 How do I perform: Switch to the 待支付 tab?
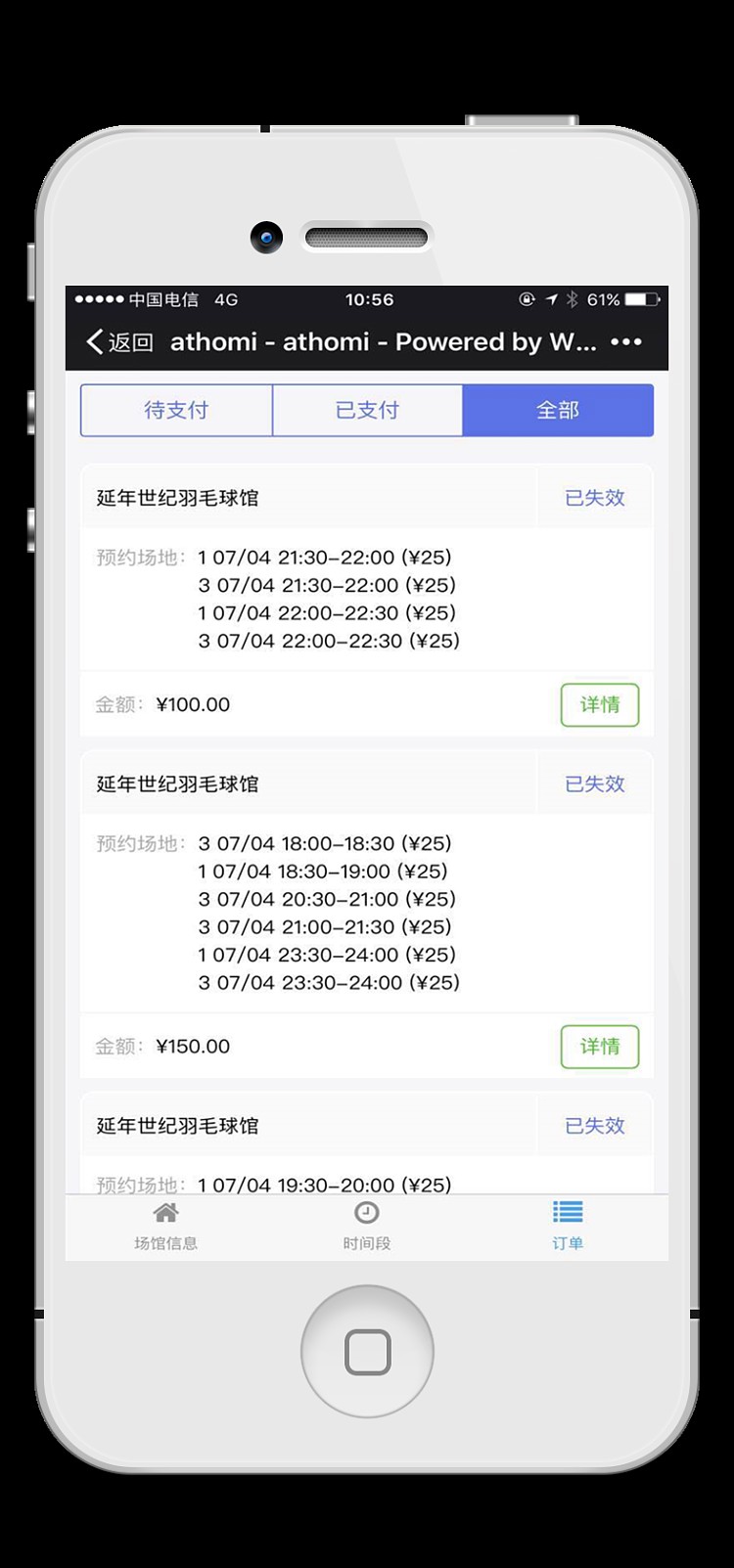(174, 410)
